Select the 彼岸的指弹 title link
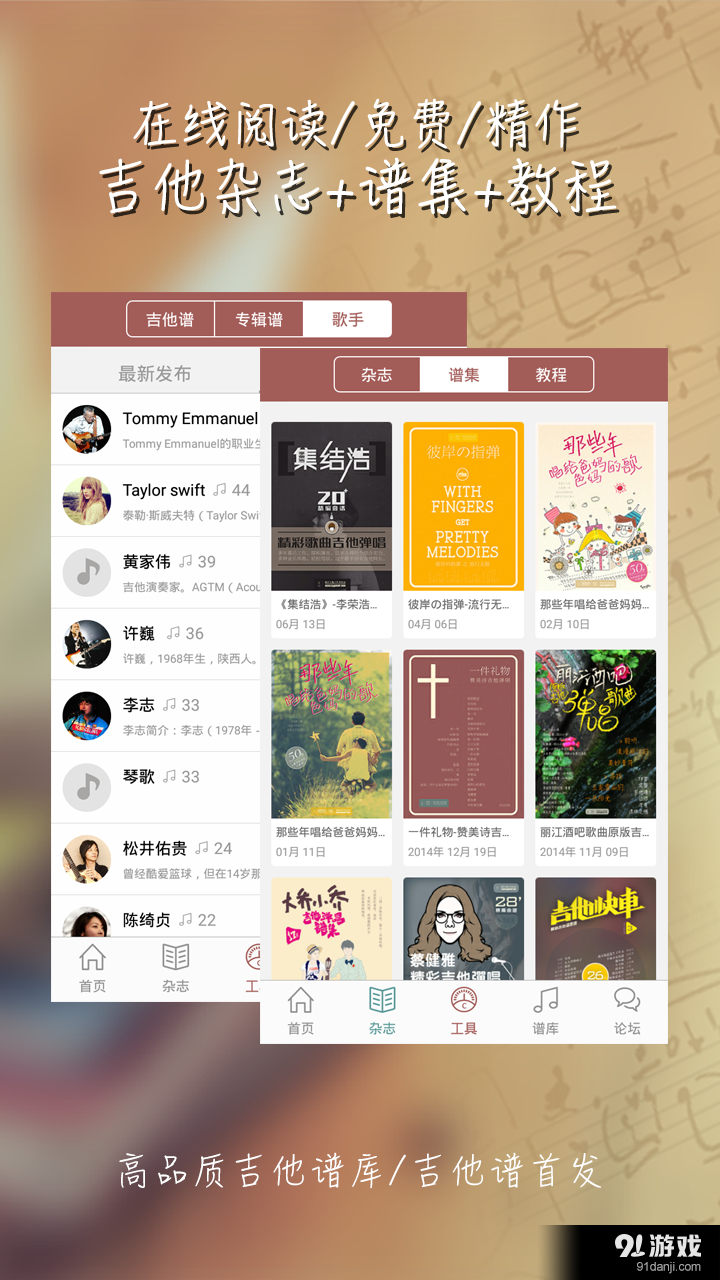 [463, 604]
